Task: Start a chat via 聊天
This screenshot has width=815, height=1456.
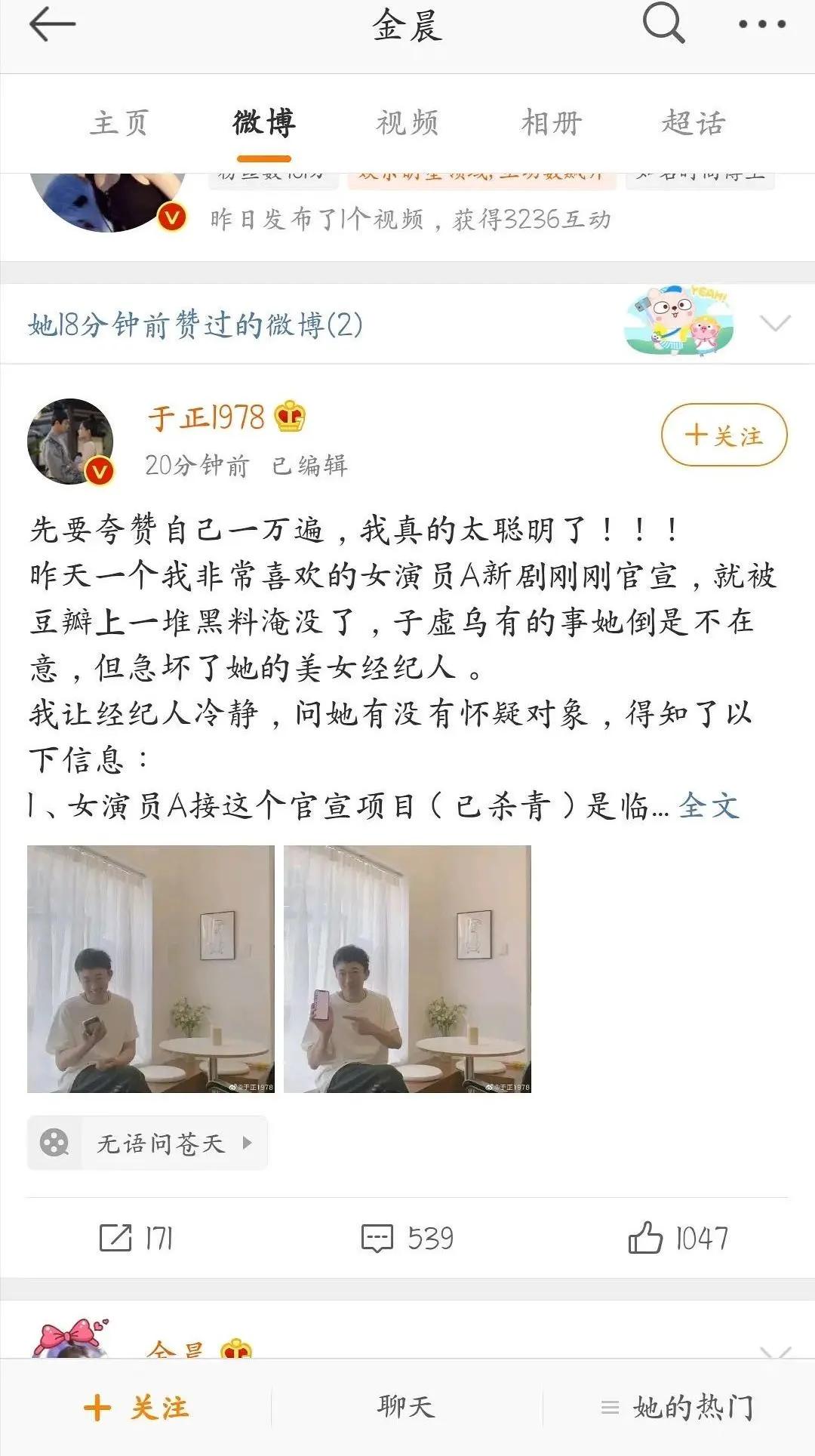Action: tap(406, 1408)
